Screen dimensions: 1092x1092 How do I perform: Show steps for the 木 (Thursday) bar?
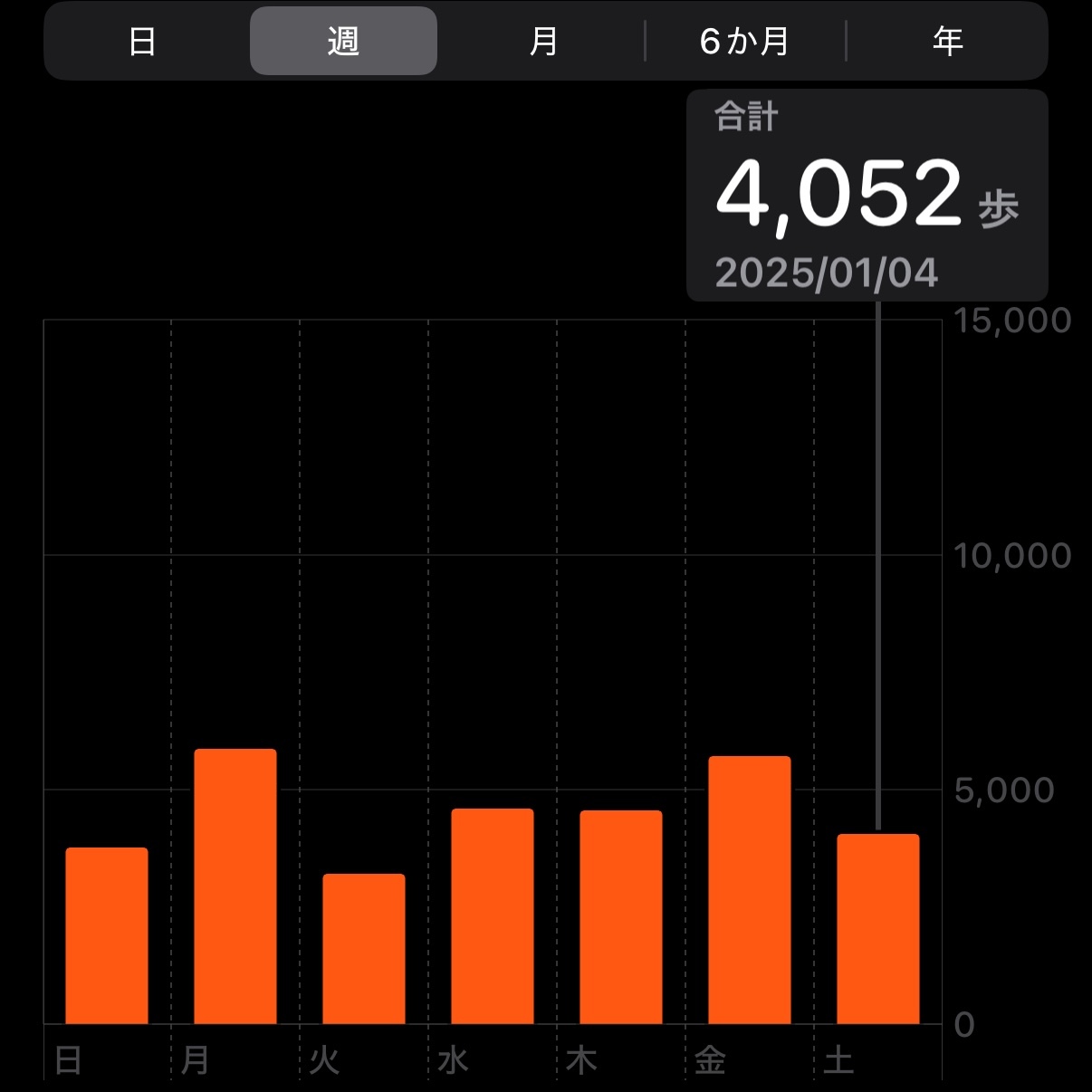[621, 917]
